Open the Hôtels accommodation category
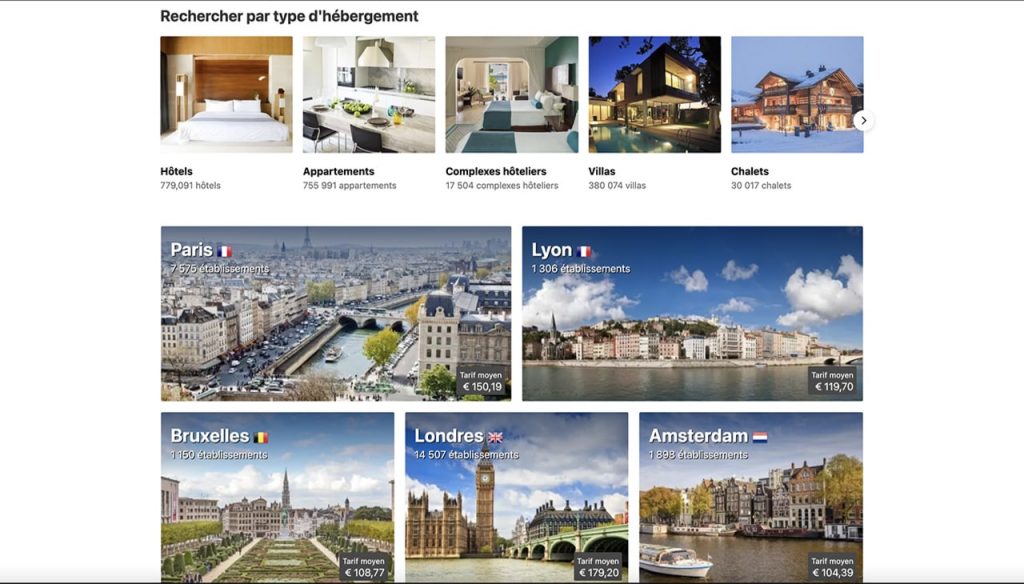 click(226, 95)
